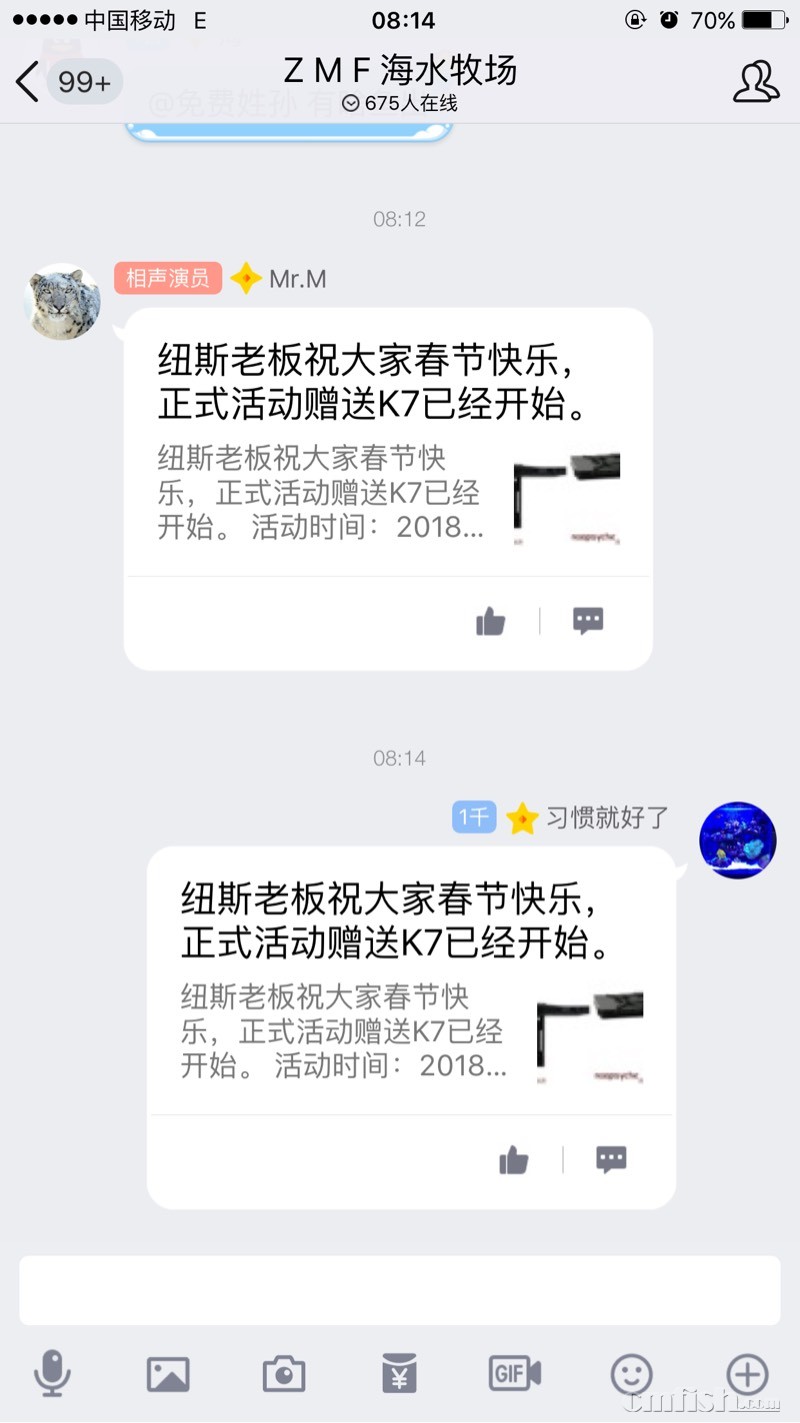Go back to the message list

pos(30,82)
